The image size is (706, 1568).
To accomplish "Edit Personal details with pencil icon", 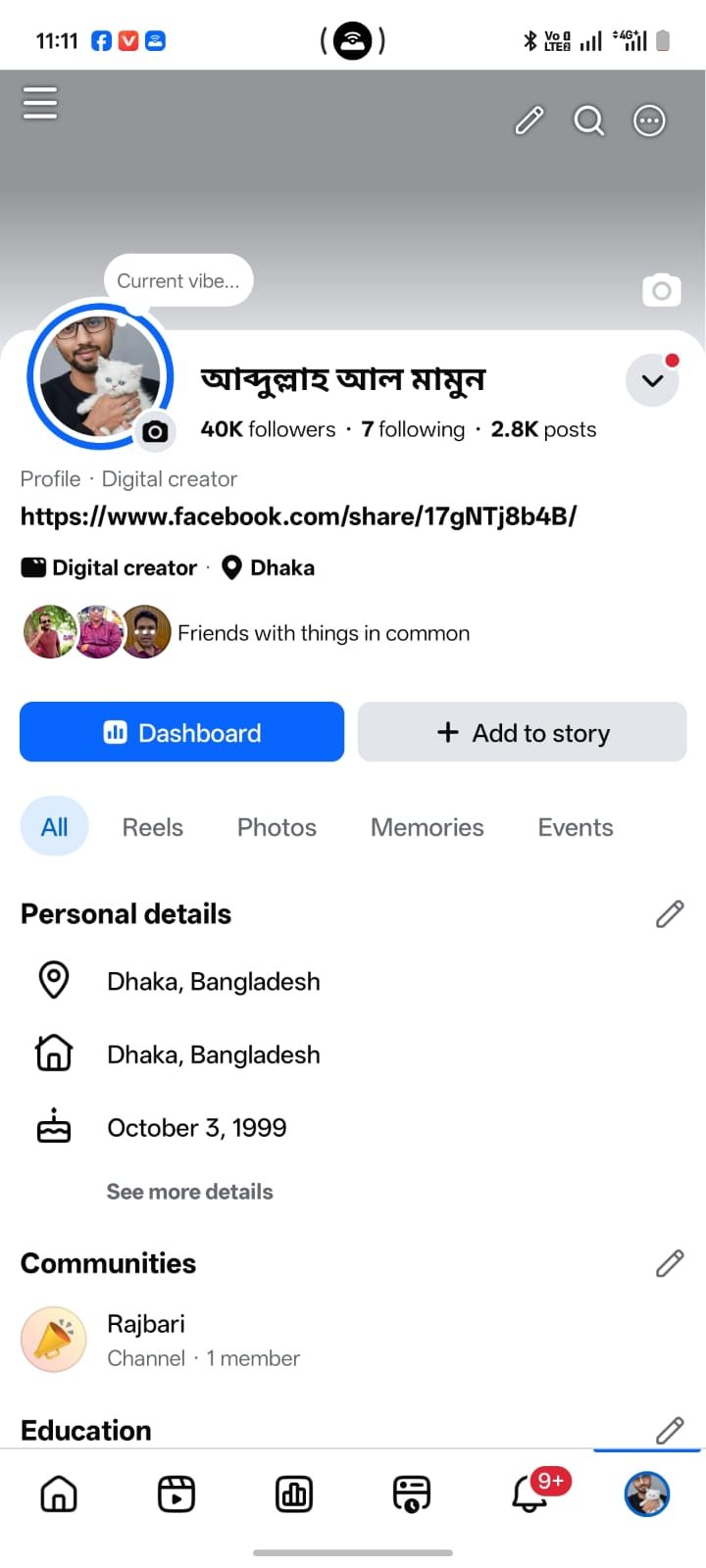I will pos(670,913).
